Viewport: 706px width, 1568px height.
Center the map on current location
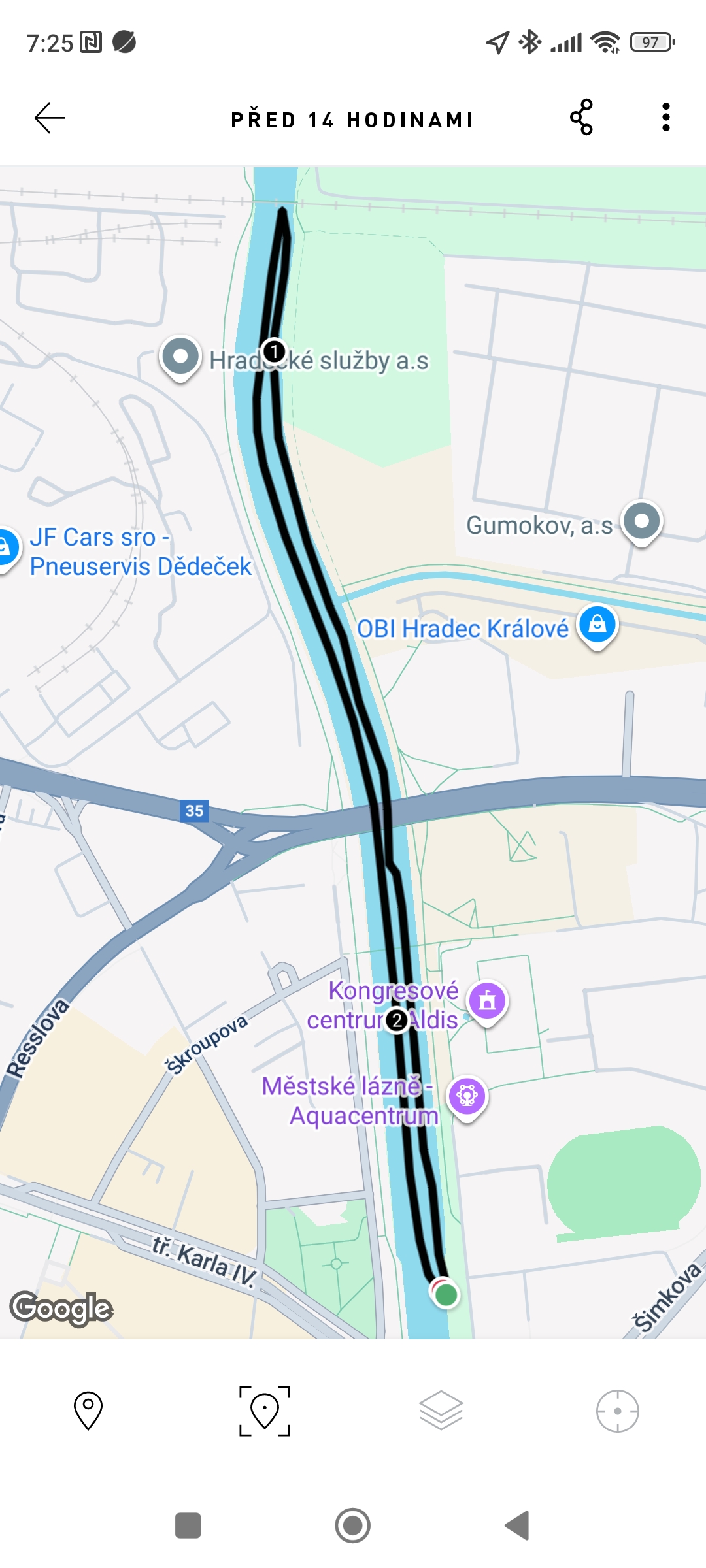tap(617, 1411)
